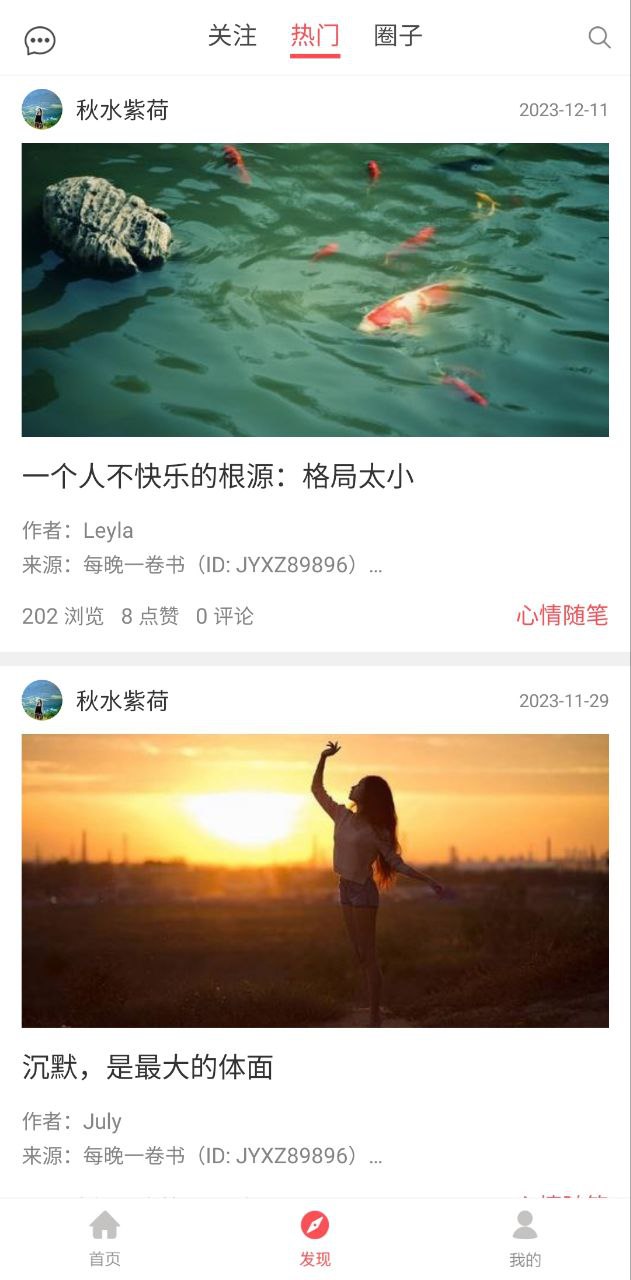Open 秋水紫荷 profile on the 2023-12-11 post
The height and width of the screenshot is (1280, 631).
[x=122, y=110]
